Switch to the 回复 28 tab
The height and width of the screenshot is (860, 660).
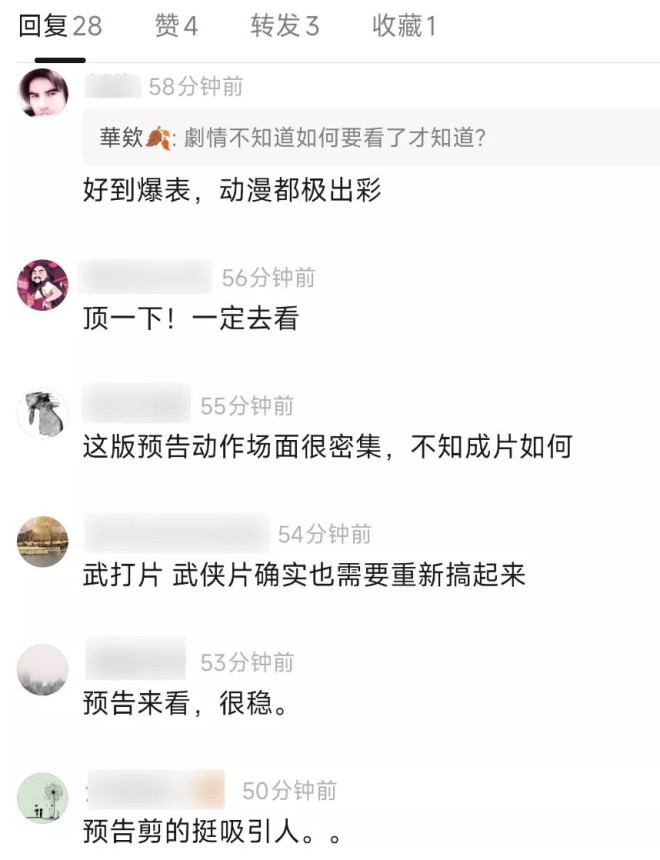pos(60,26)
